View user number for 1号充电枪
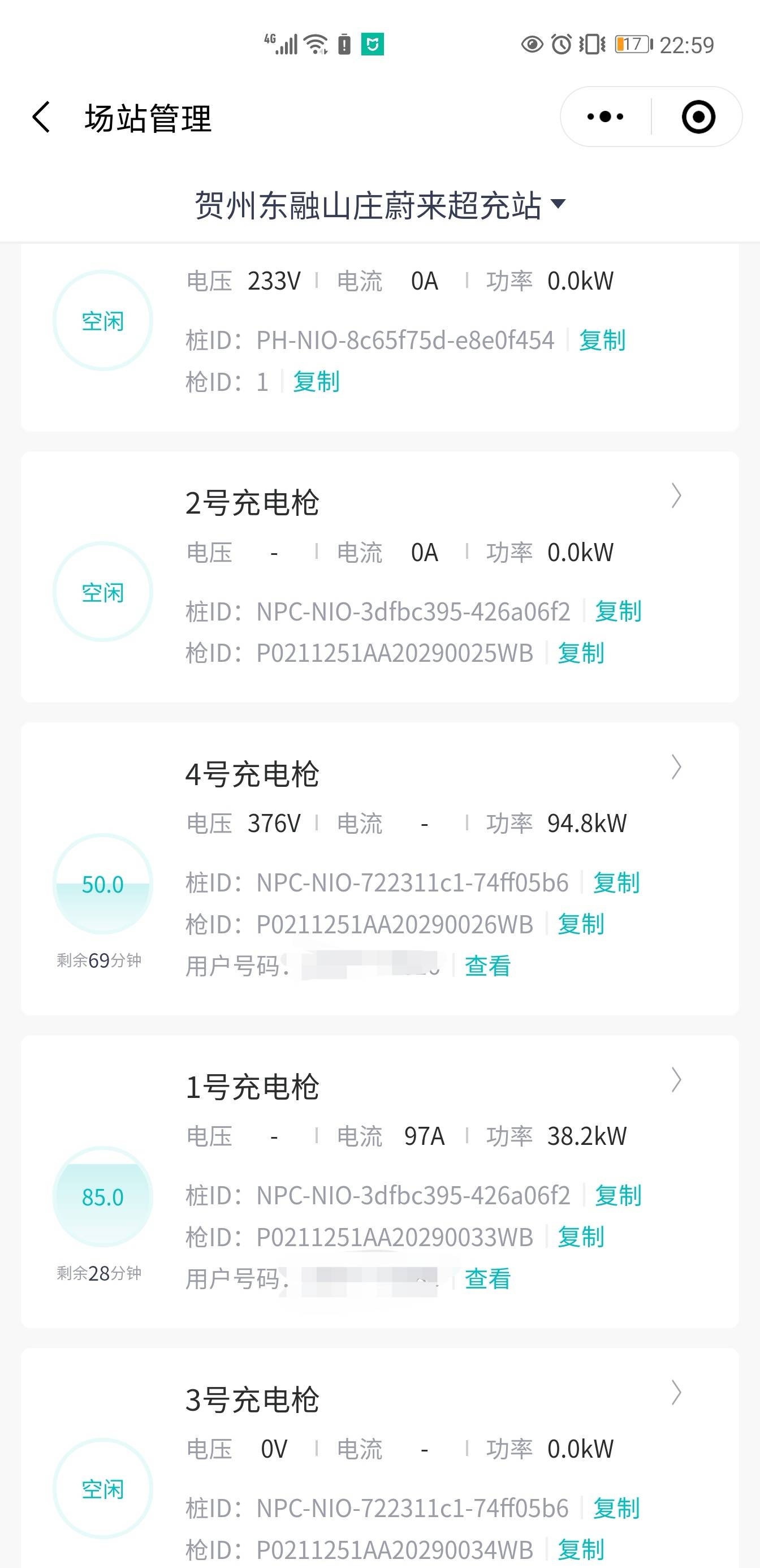The height and width of the screenshot is (1568, 760). click(x=487, y=1278)
